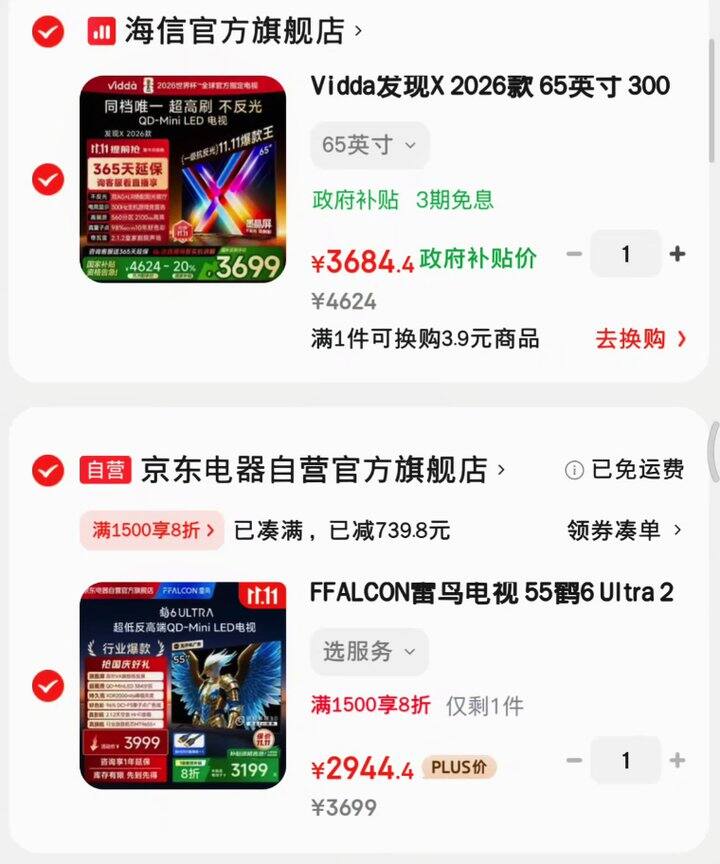This screenshot has height=864, width=720.
Task: Open the 65英寸 size dropdown
Action: (369, 145)
